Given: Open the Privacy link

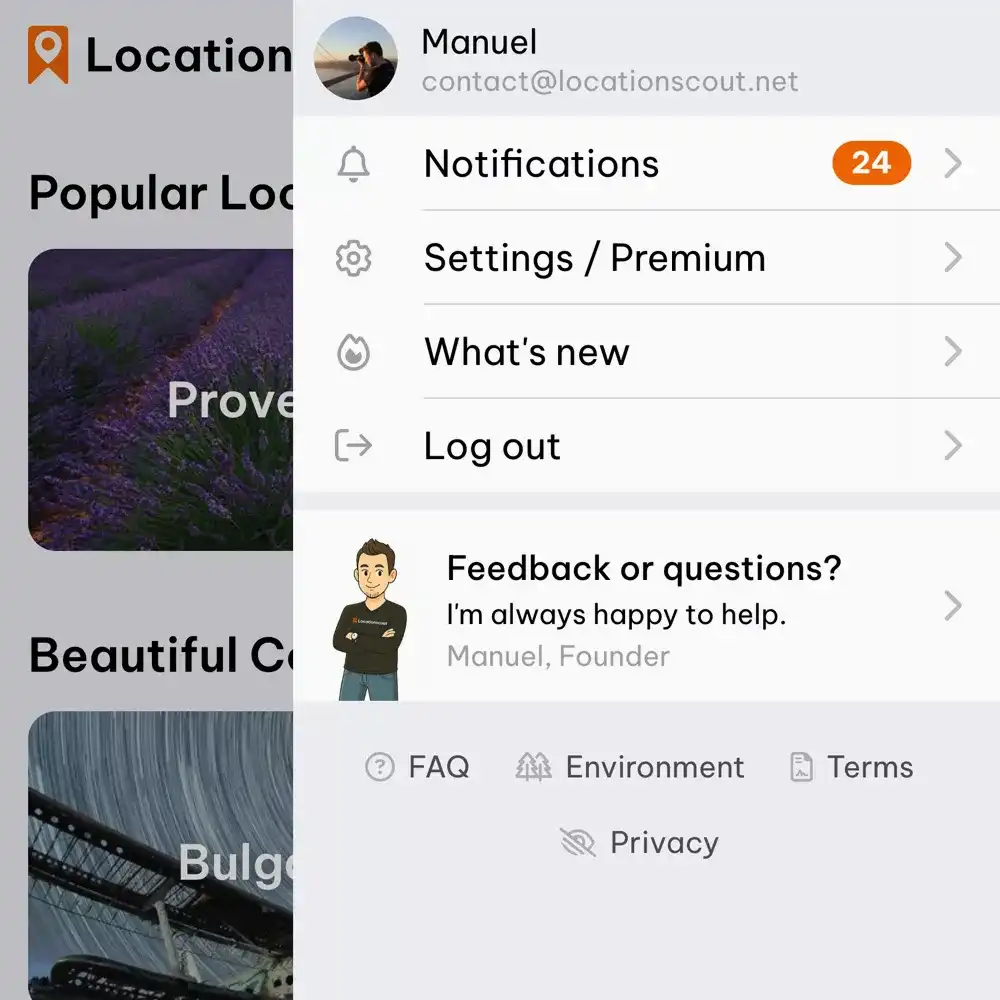Looking at the screenshot, I should coord(640,842).
